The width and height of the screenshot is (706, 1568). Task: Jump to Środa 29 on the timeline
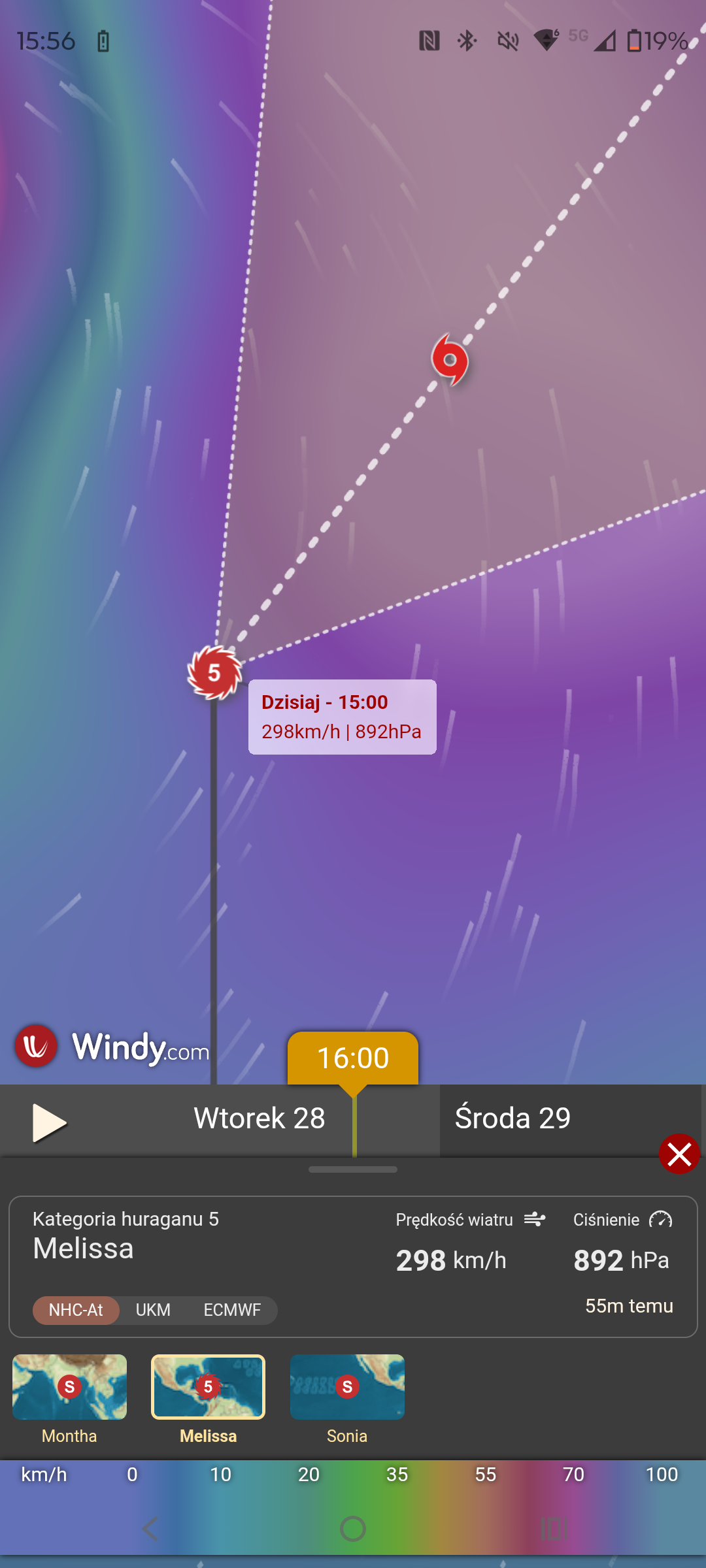[513, 1119]
